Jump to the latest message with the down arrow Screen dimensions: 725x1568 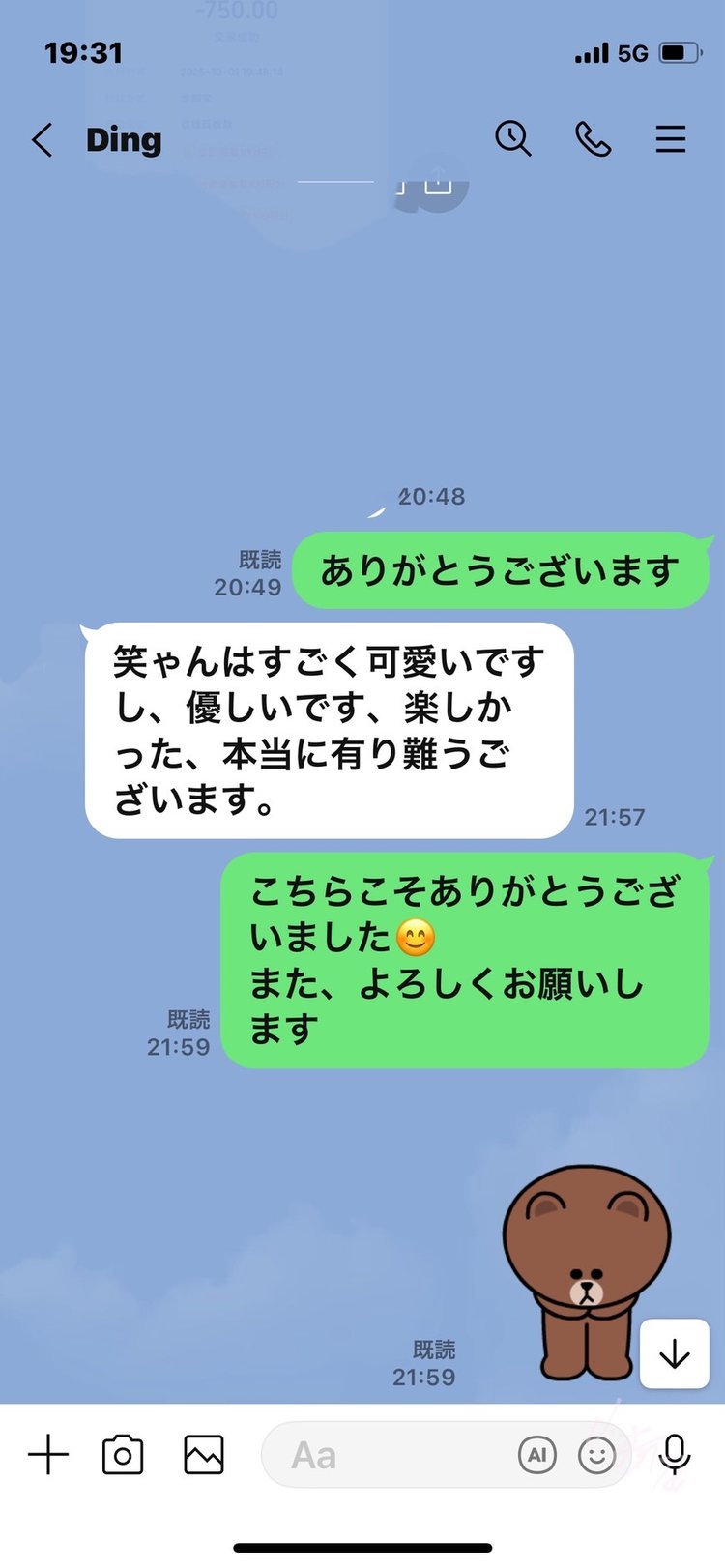675,1353
